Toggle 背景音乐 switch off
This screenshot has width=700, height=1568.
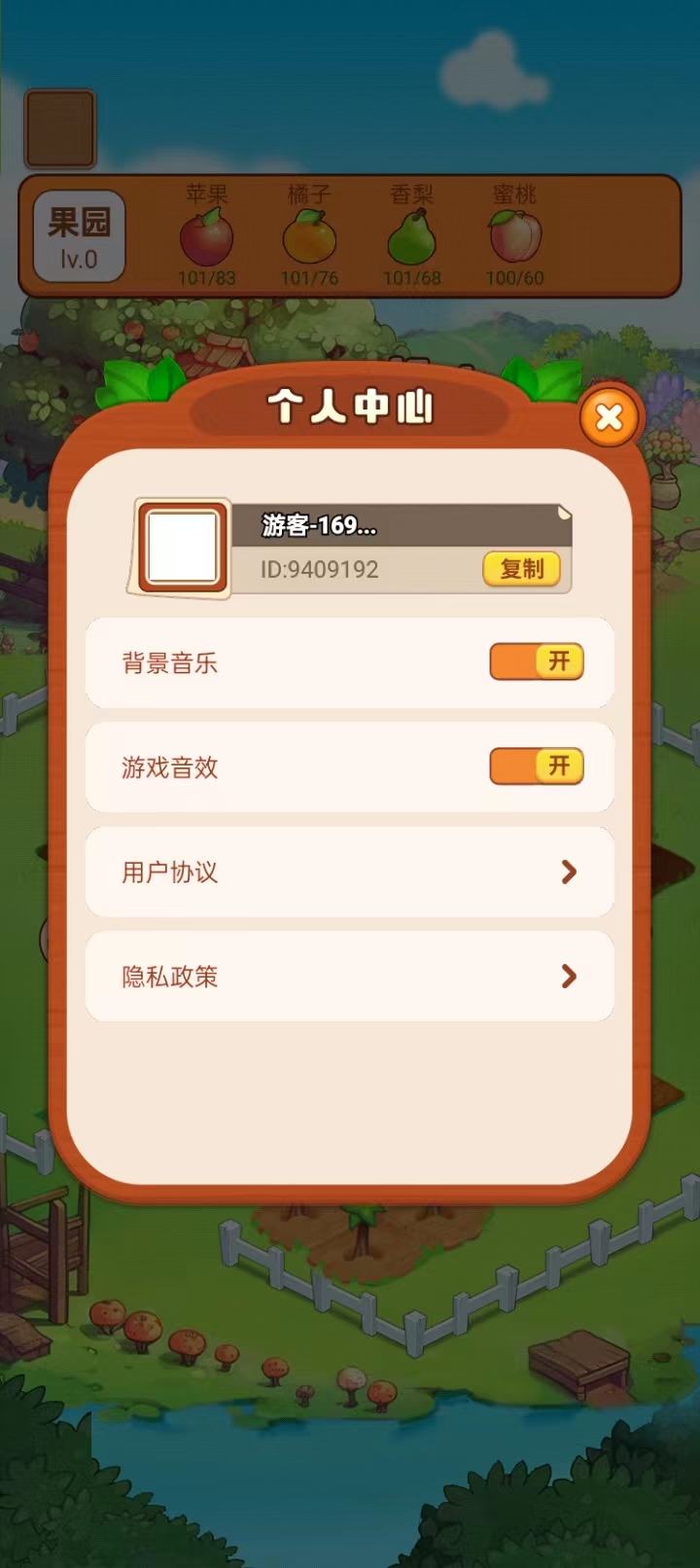click(x=537, y=662)
